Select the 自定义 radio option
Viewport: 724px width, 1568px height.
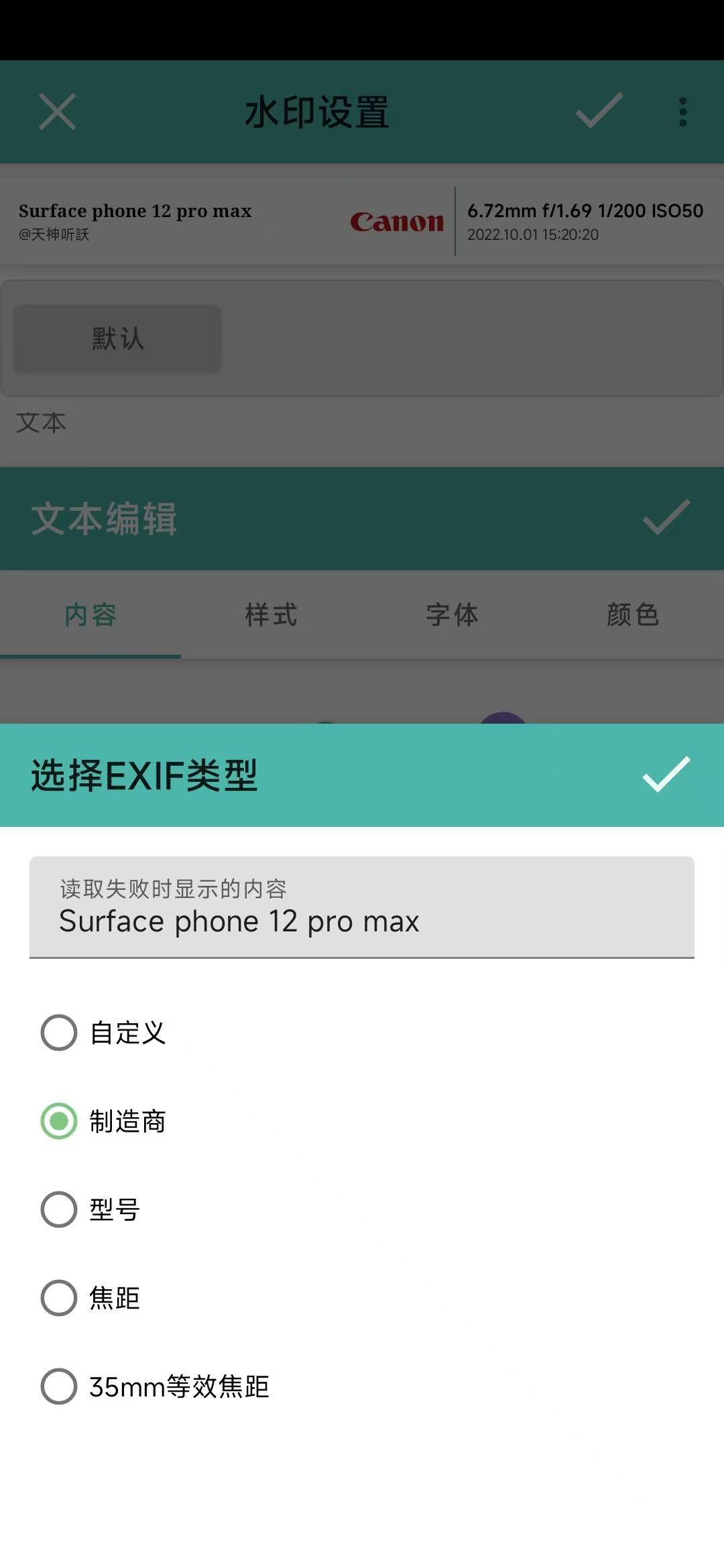59,1033
